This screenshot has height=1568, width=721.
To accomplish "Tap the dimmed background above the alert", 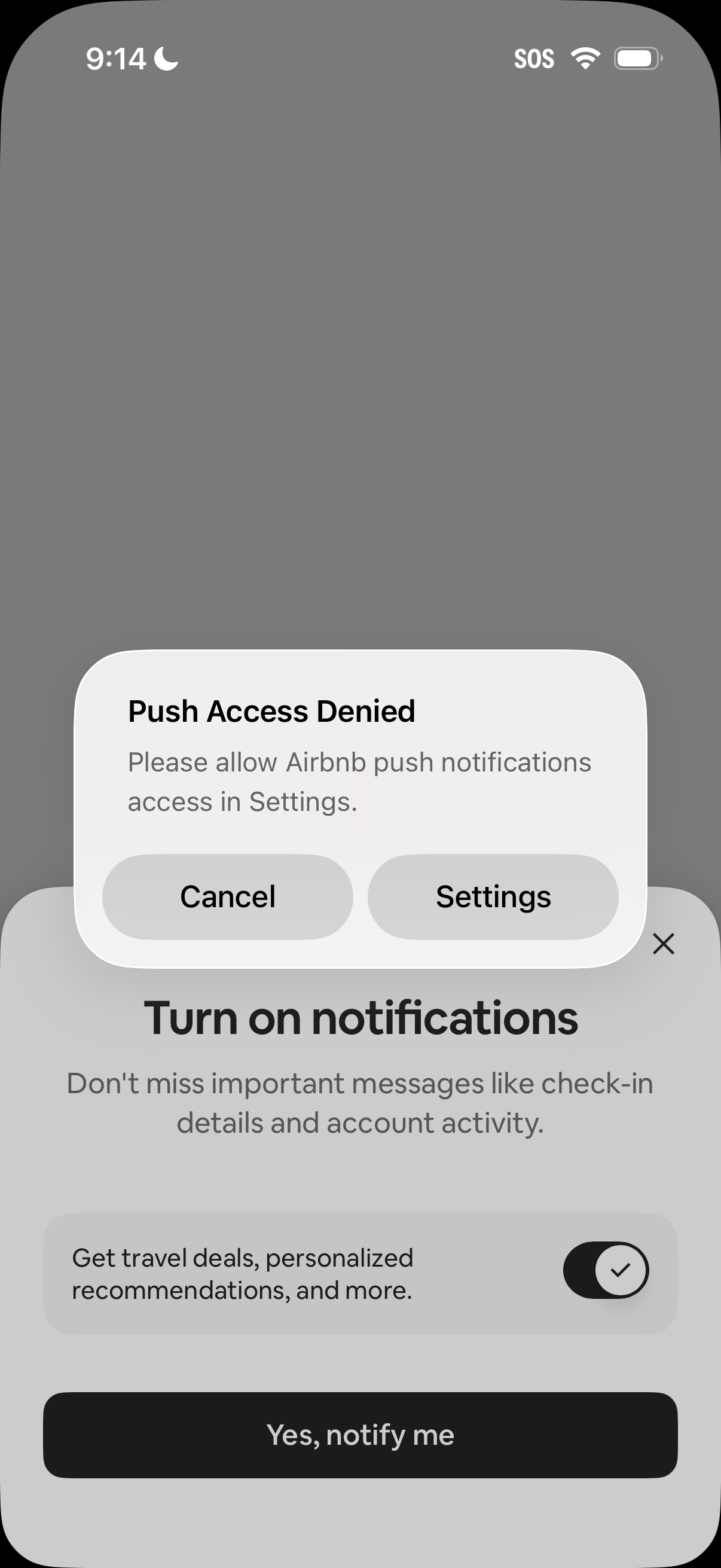I will coord(360,365).
